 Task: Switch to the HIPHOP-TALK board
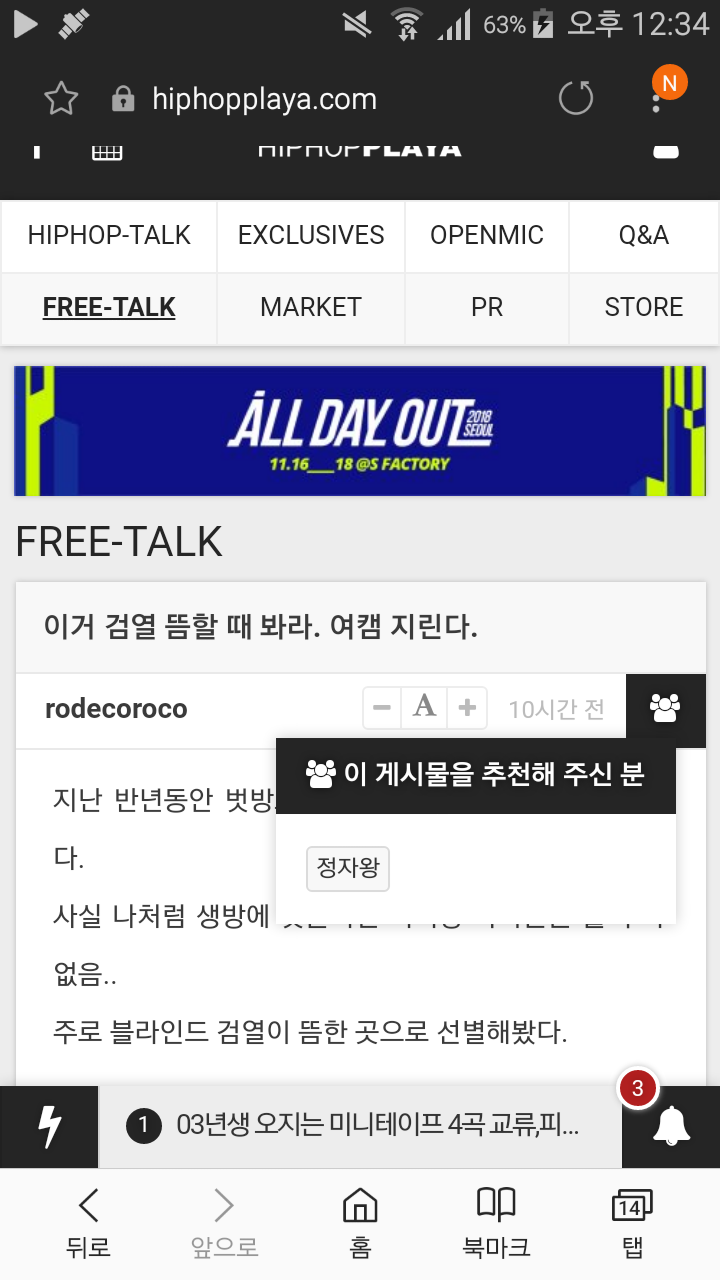click(x=109, y=236)
